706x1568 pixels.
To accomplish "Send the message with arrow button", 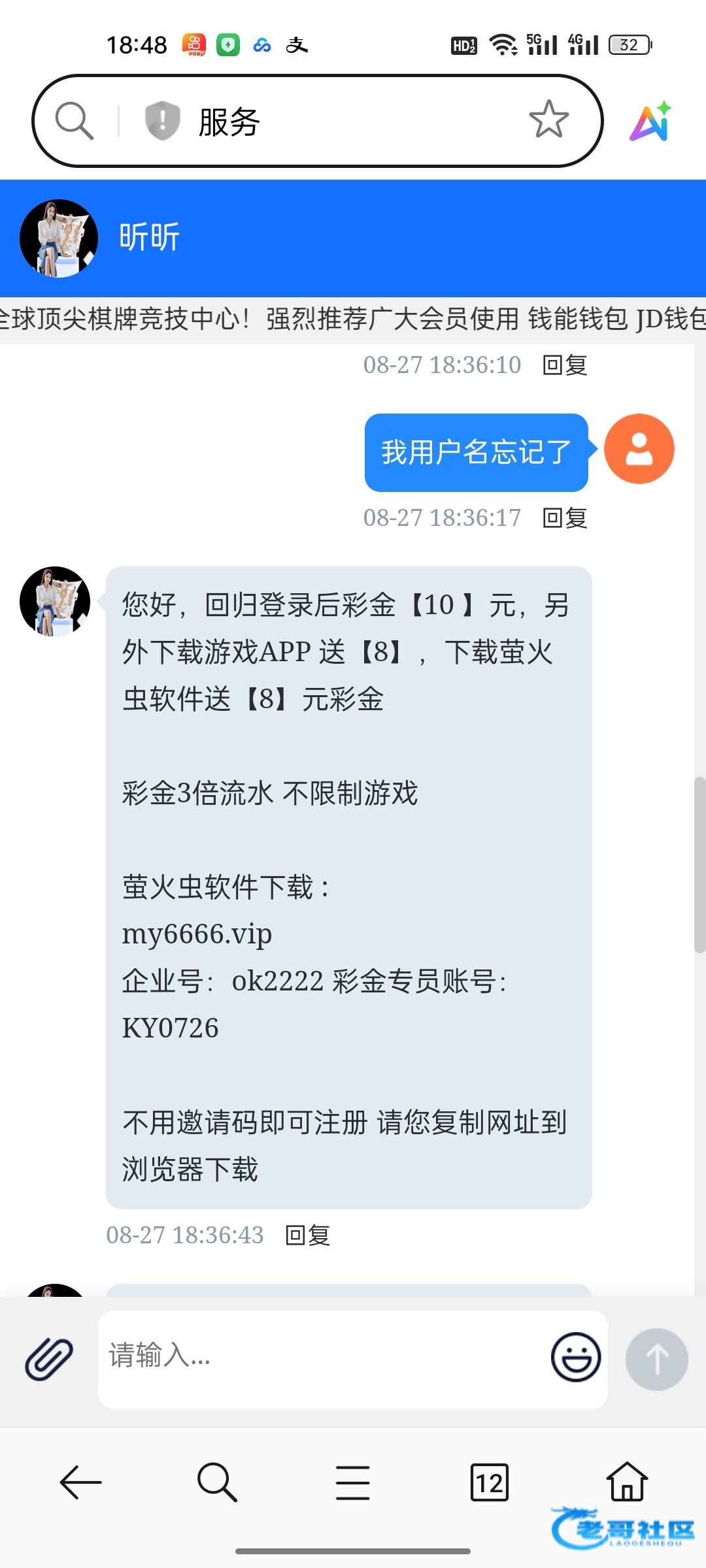I will (x=656, y=1359).
